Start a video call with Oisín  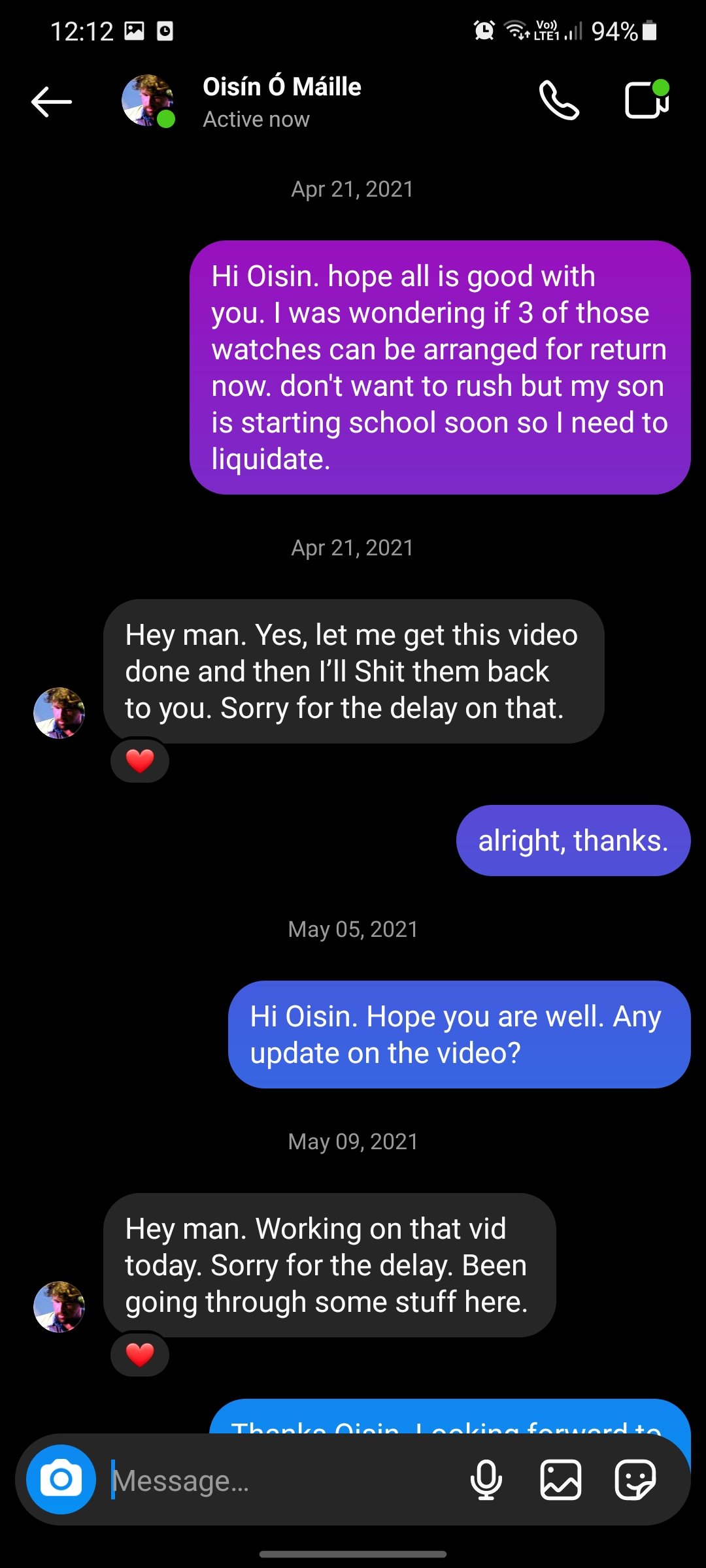647,100
